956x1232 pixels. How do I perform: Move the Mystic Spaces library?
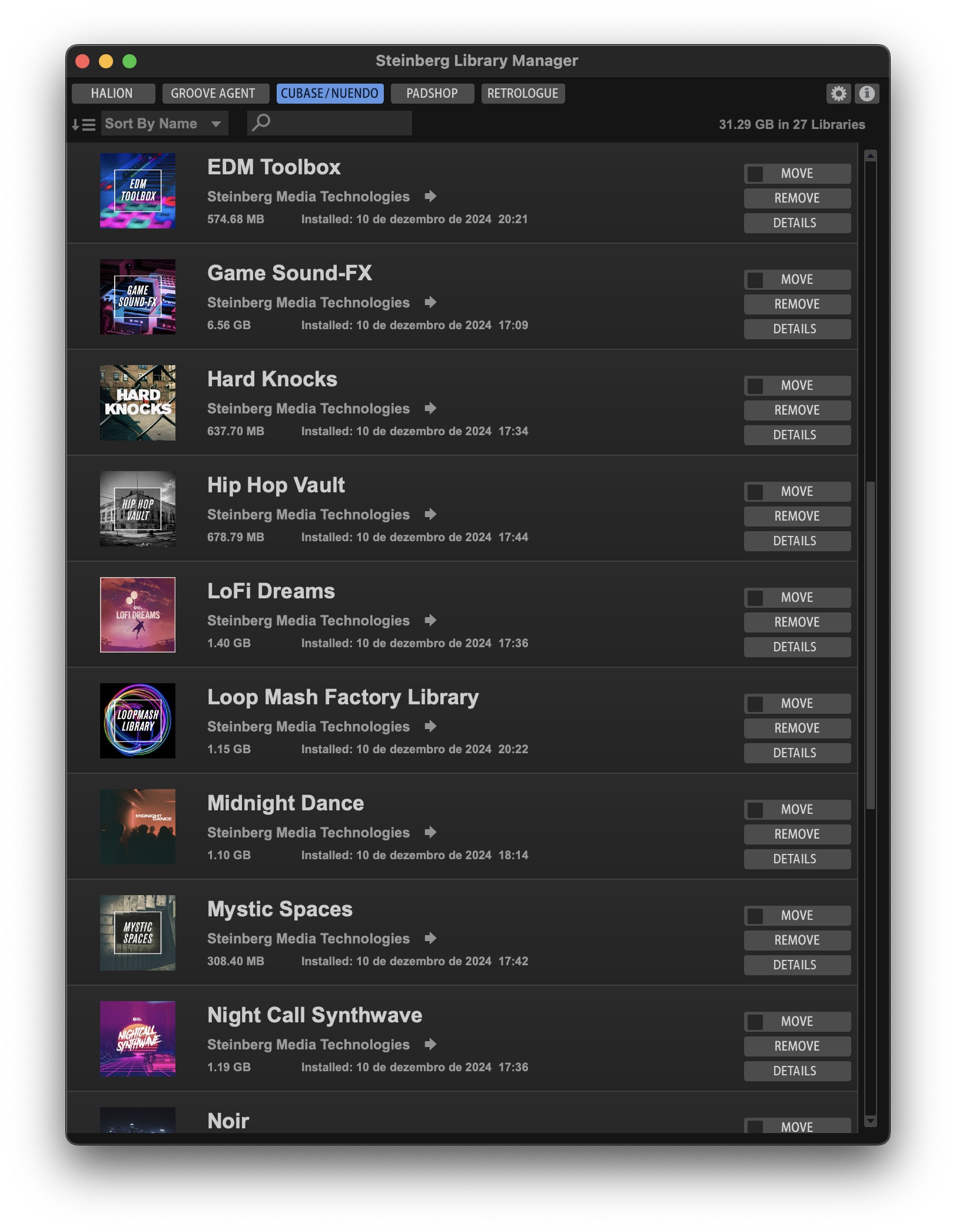pyautogui.click(x=796, y=916)
